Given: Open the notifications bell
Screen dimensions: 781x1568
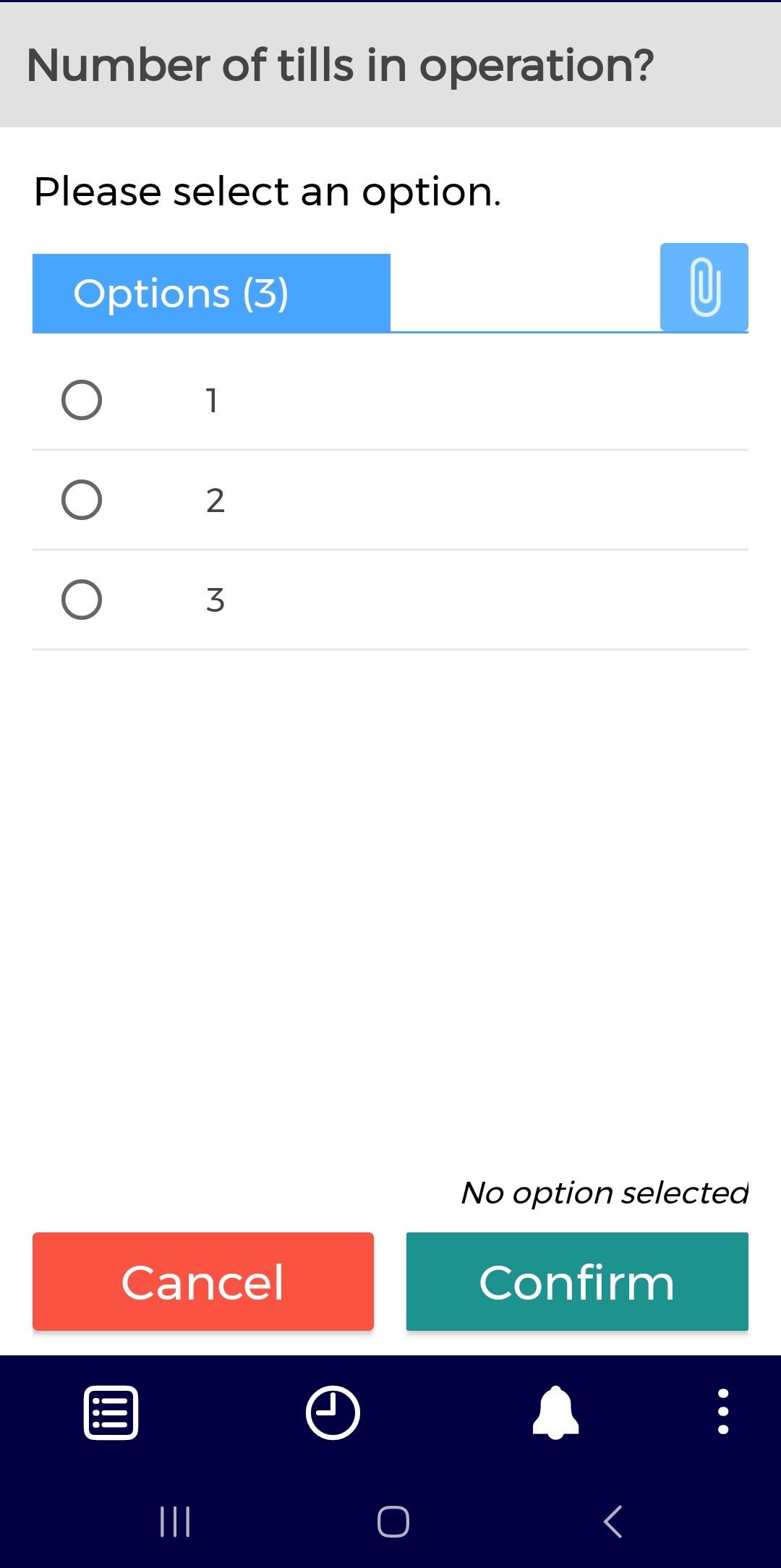Looking at the screenshot, I should (555, 1413).
